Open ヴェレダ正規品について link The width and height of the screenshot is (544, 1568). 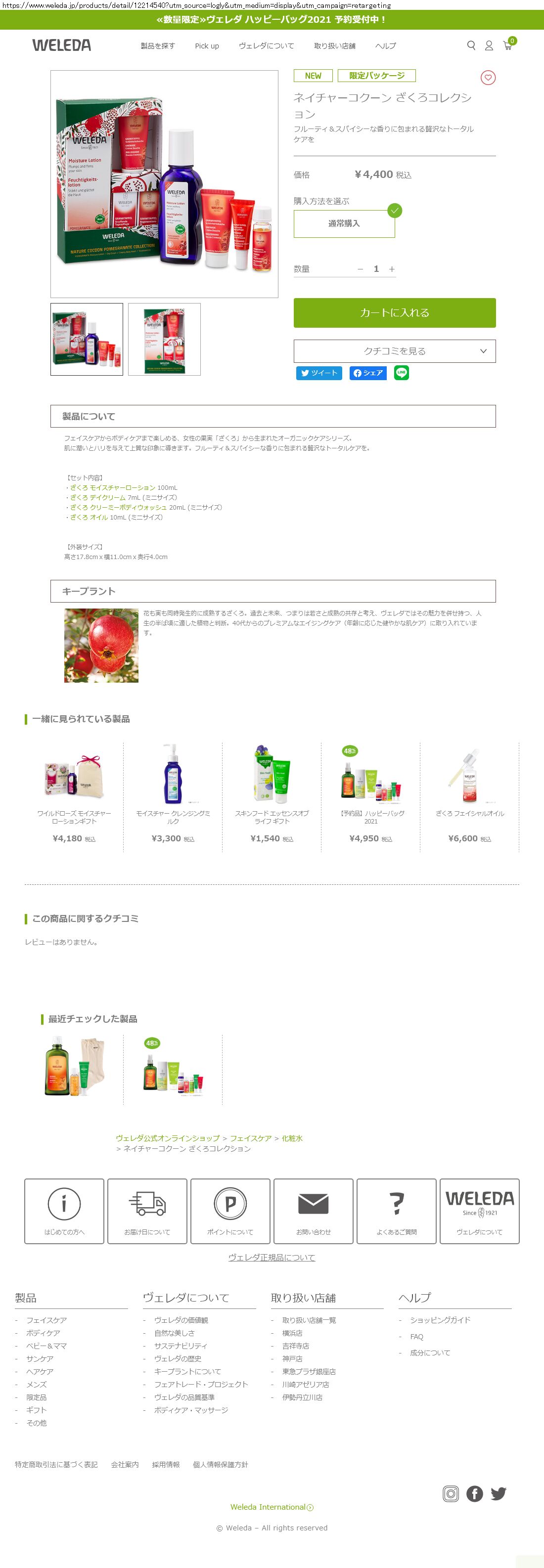[x=272, y=1258]
